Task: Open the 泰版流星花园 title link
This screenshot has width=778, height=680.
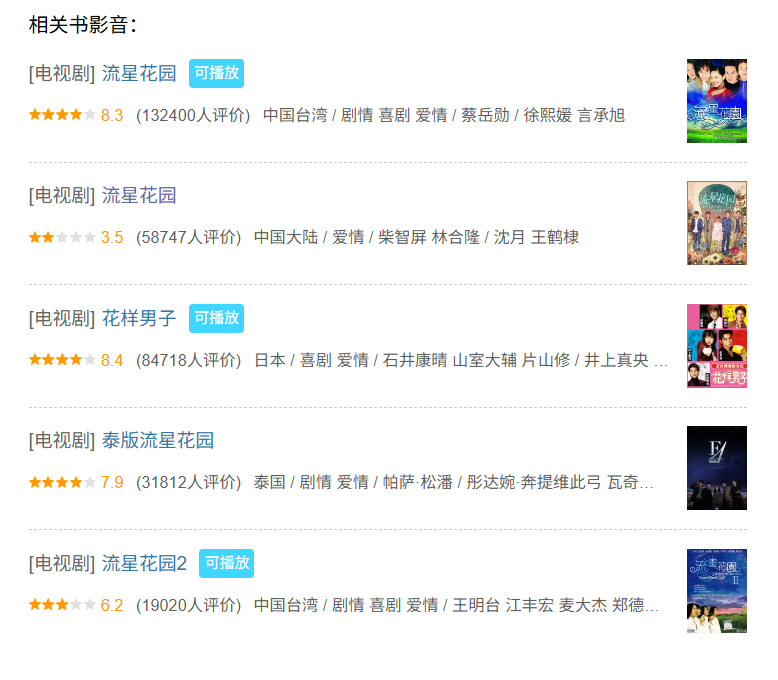Action: point(158,441)
